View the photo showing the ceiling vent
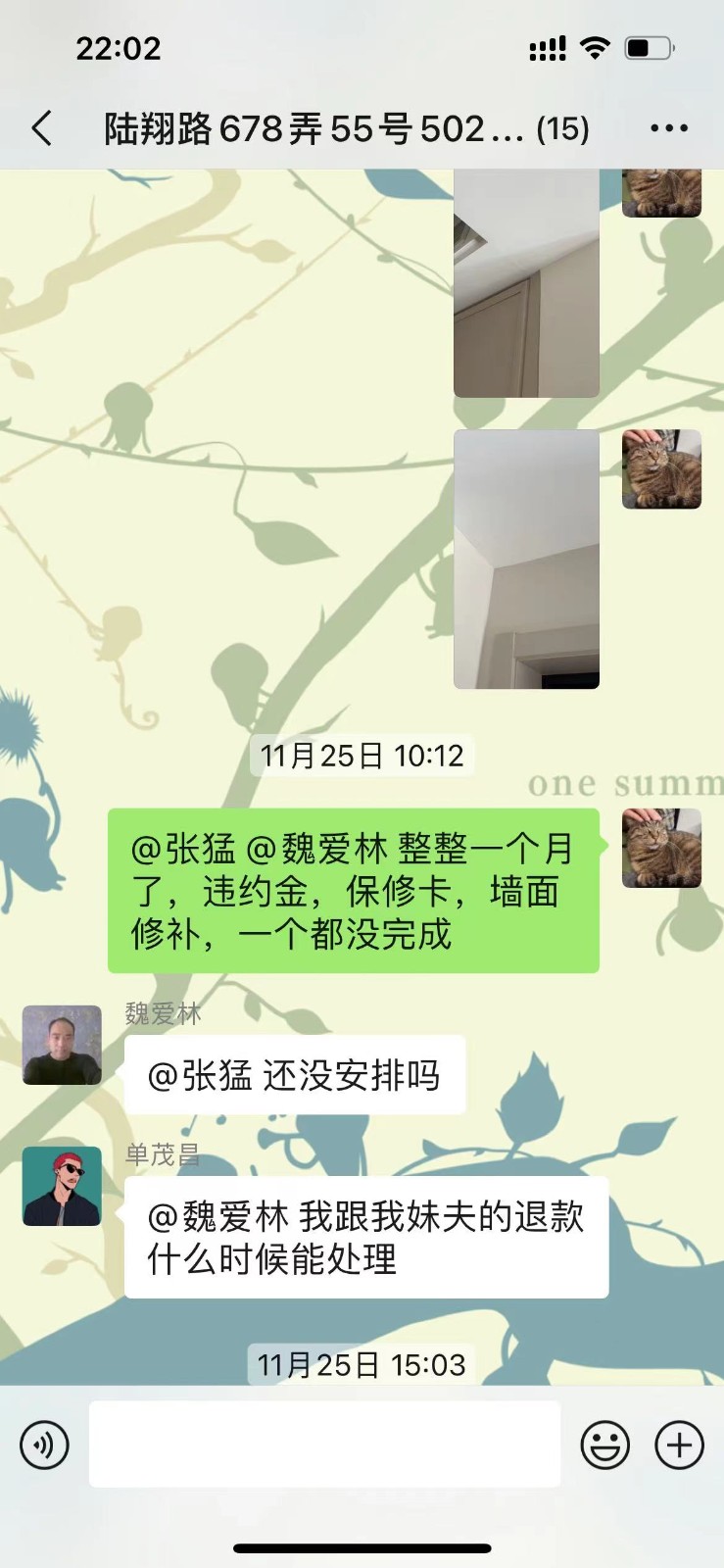This screenshot has width=724, height=1568. click(x=526, y=284)
